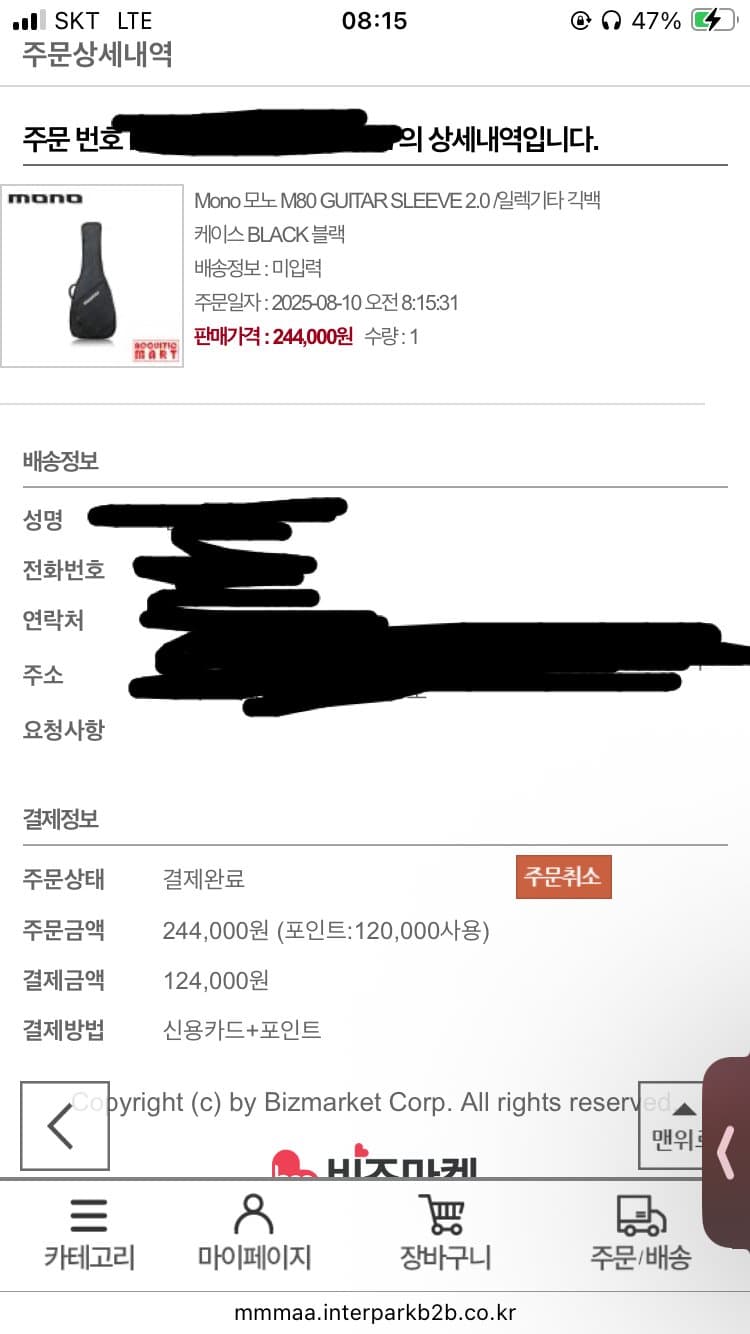Cancel the order with 주문취소 button
The height and width of the screenshot is (1334, 750).
[x=563, y=877]
